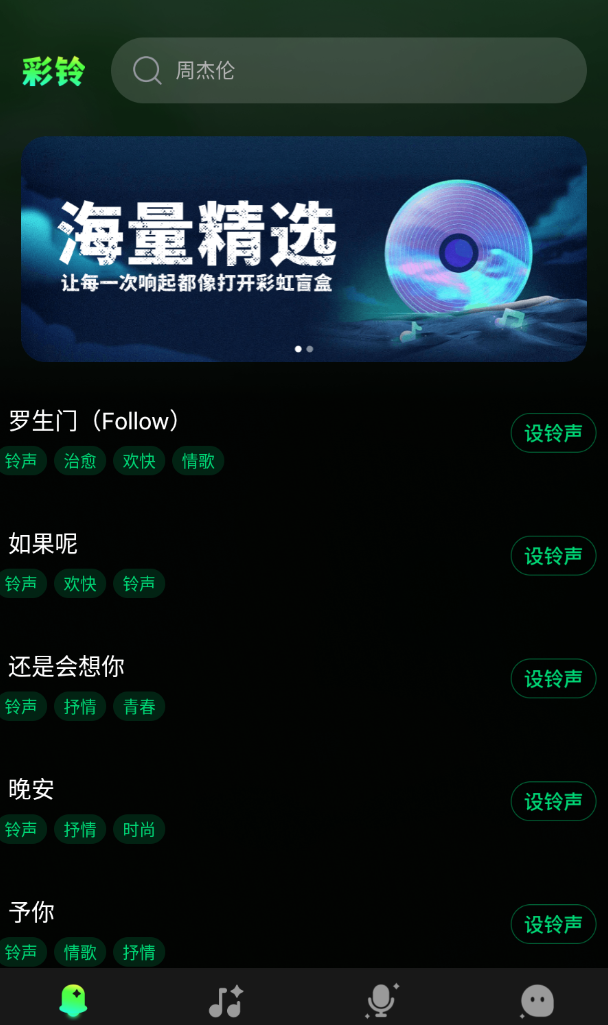Set 罗生门（Follow） as ringtone
Screen dimensions: 608x1025
[x=553, y=433]
